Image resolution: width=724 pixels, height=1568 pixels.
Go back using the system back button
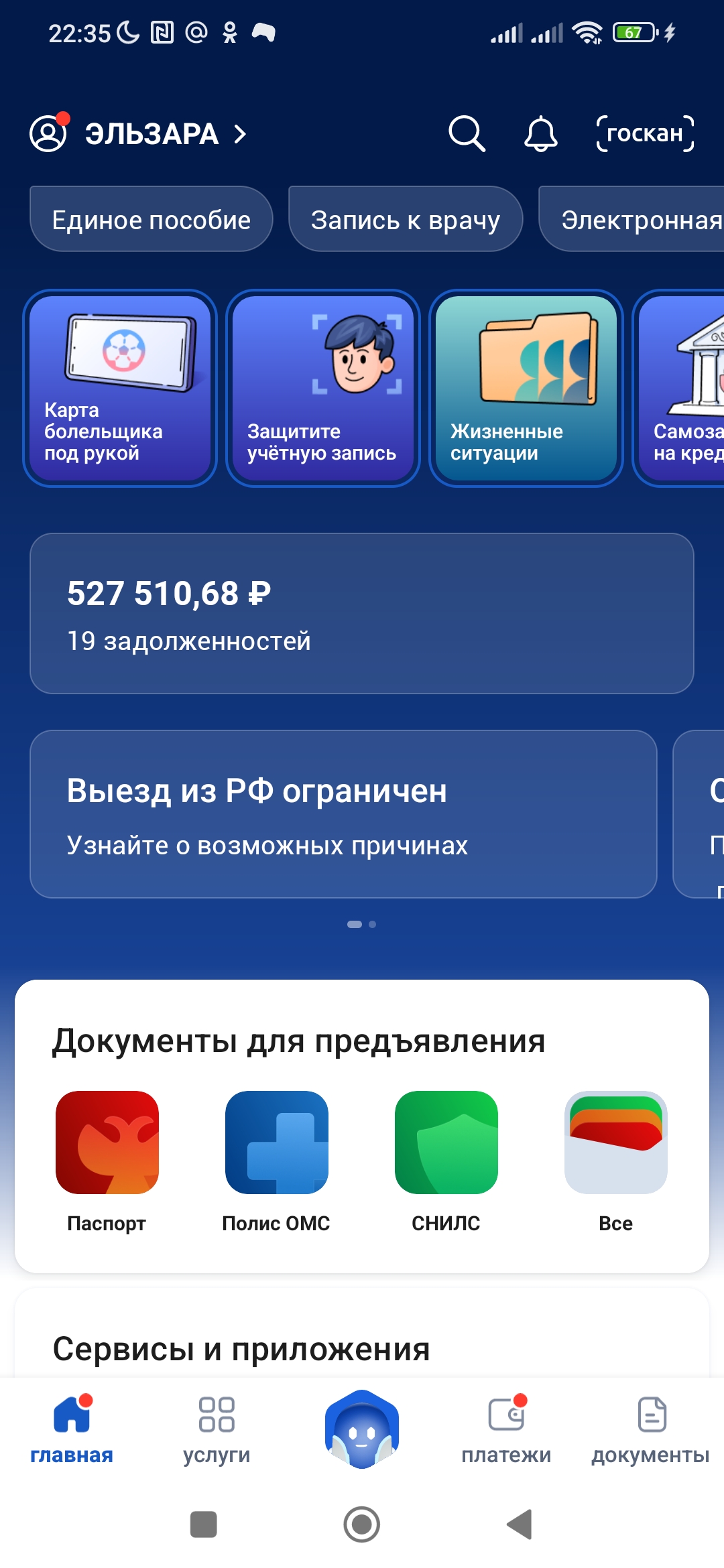tap(520, 1524)
